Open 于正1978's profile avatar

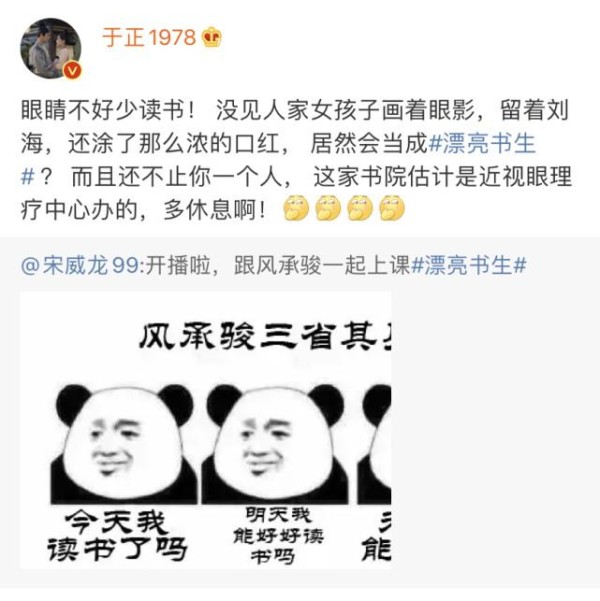50,49
